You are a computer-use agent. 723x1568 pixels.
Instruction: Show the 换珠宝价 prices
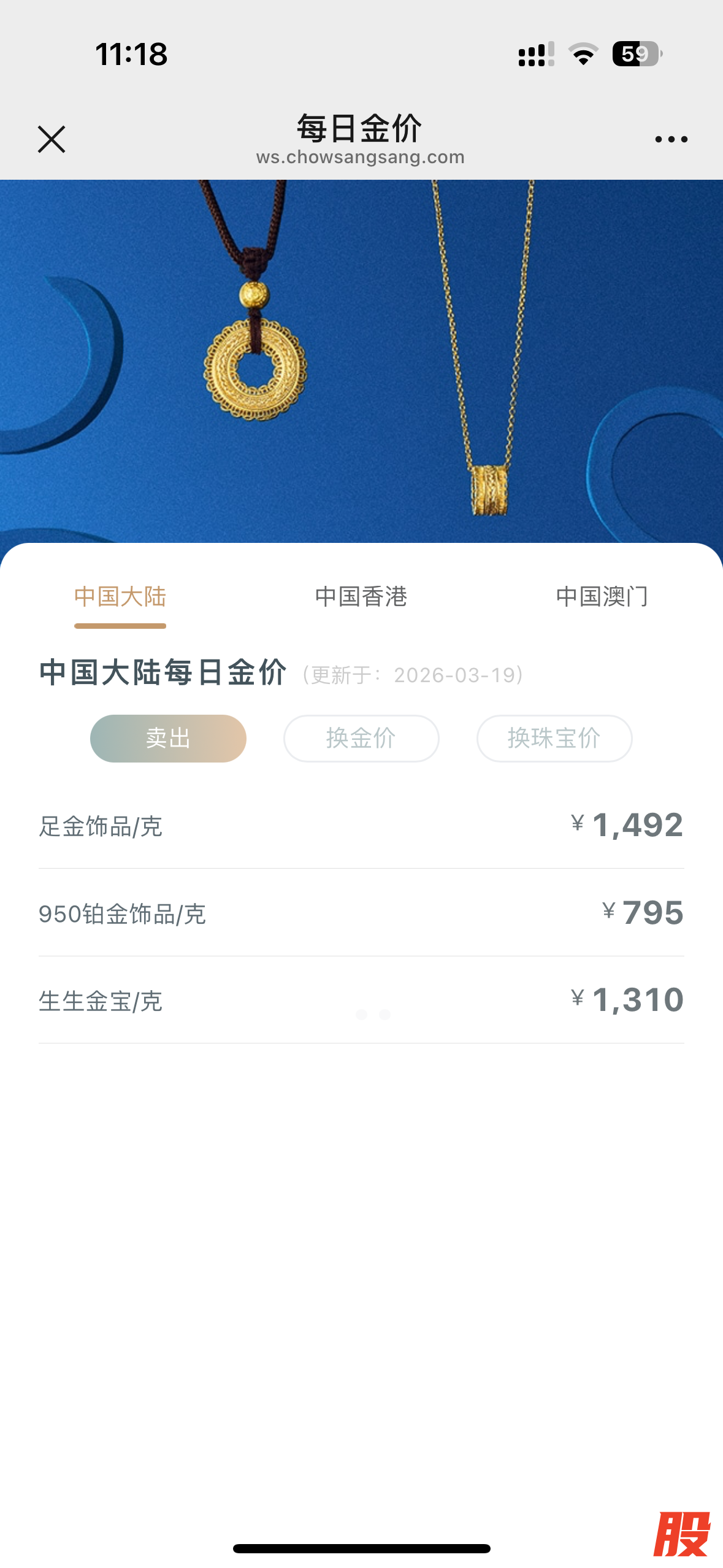point(554,738)
